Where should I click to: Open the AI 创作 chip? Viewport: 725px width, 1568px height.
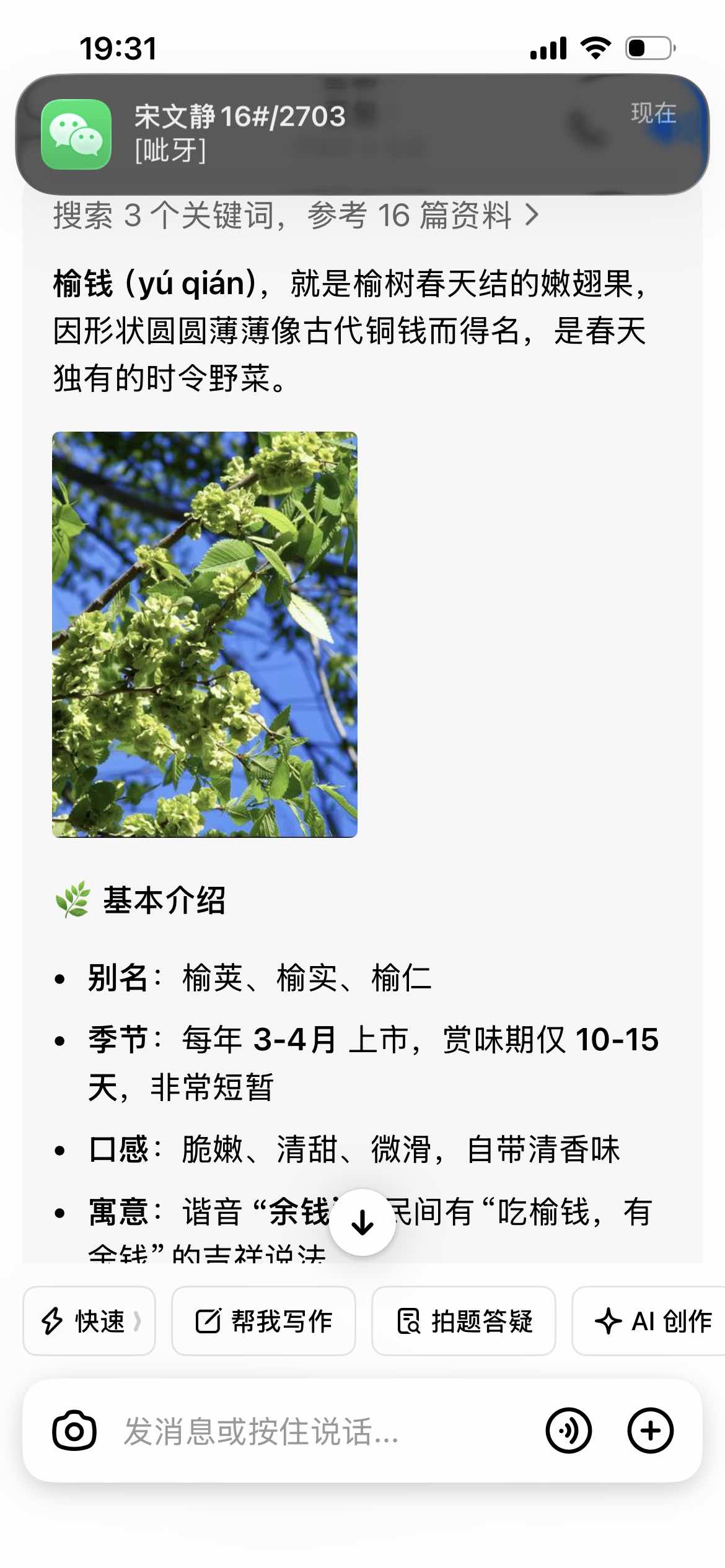(x=651, y=1321)
